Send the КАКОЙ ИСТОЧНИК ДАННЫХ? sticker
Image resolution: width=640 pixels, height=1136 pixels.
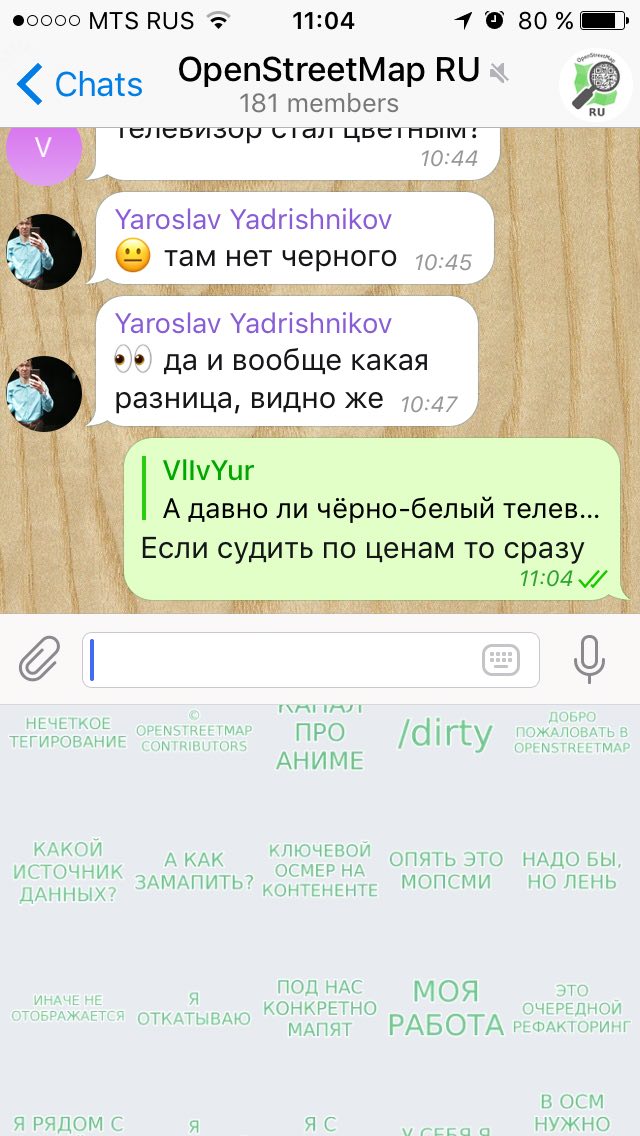(68, 872)
